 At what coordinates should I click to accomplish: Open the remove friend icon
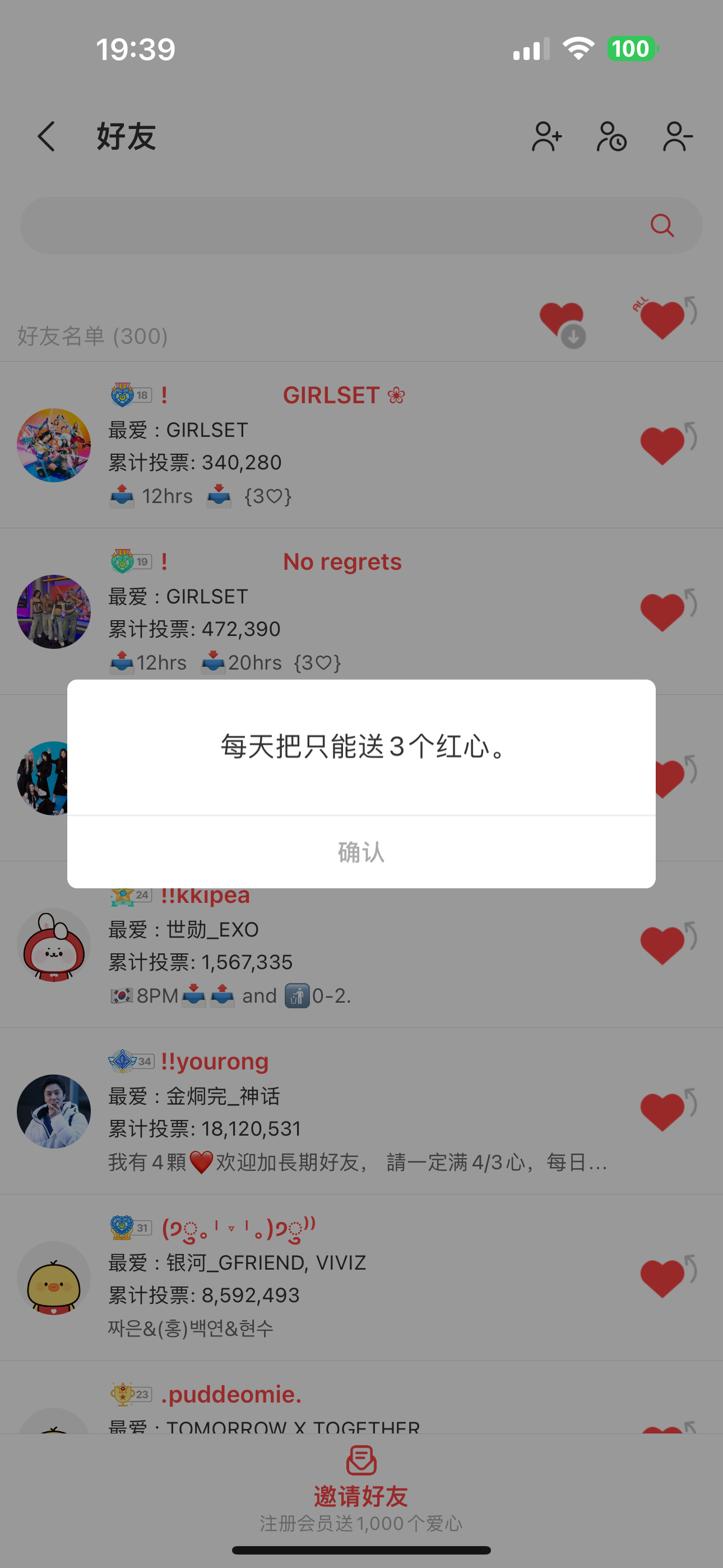point(678,136)
